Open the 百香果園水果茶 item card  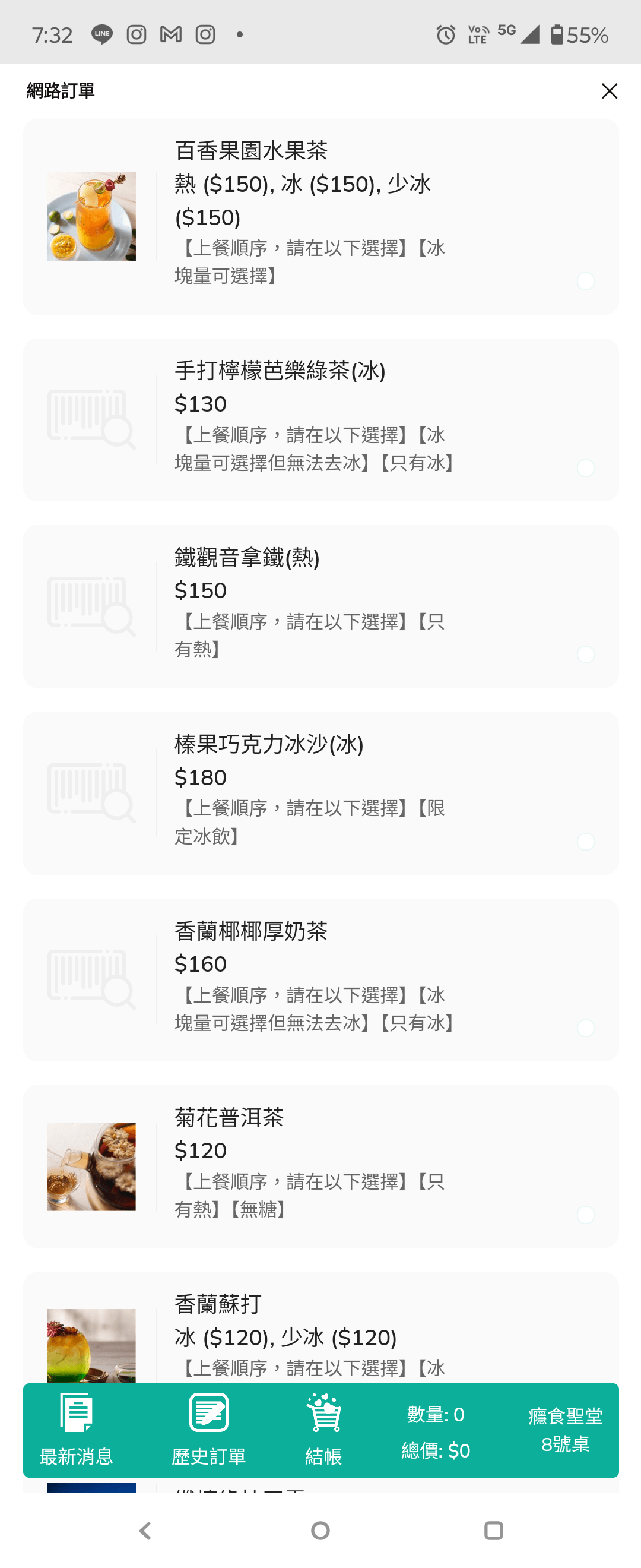point(320,216)
